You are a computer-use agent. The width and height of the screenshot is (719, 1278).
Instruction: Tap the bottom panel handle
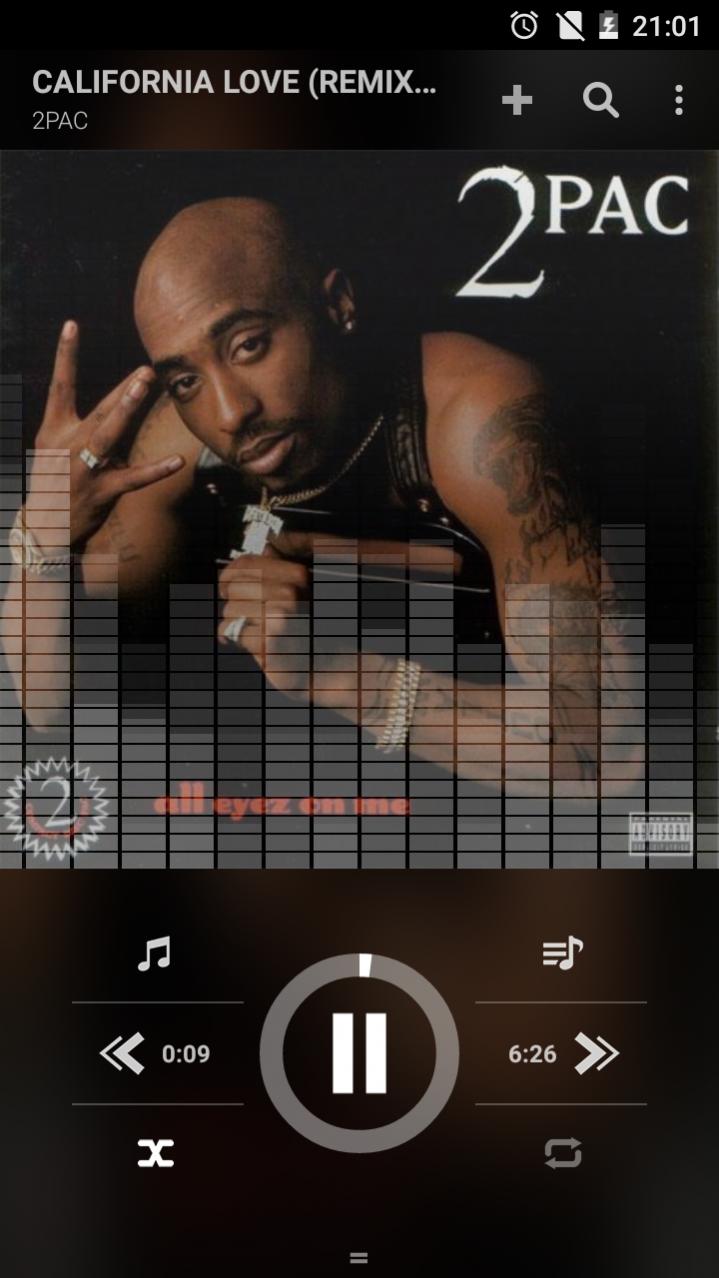pyautogui.click(x=359, y=1258)
